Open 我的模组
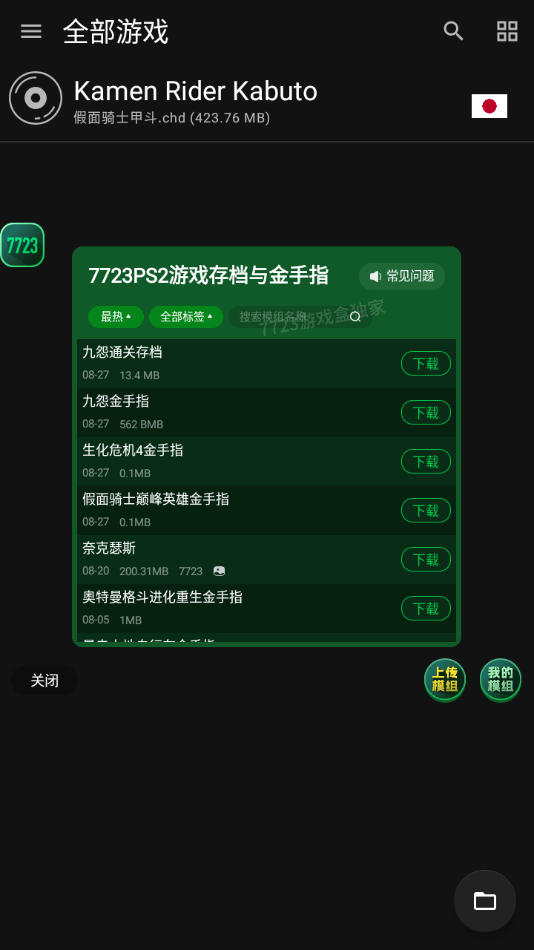The image size is (534, 950). pos(501,680)
